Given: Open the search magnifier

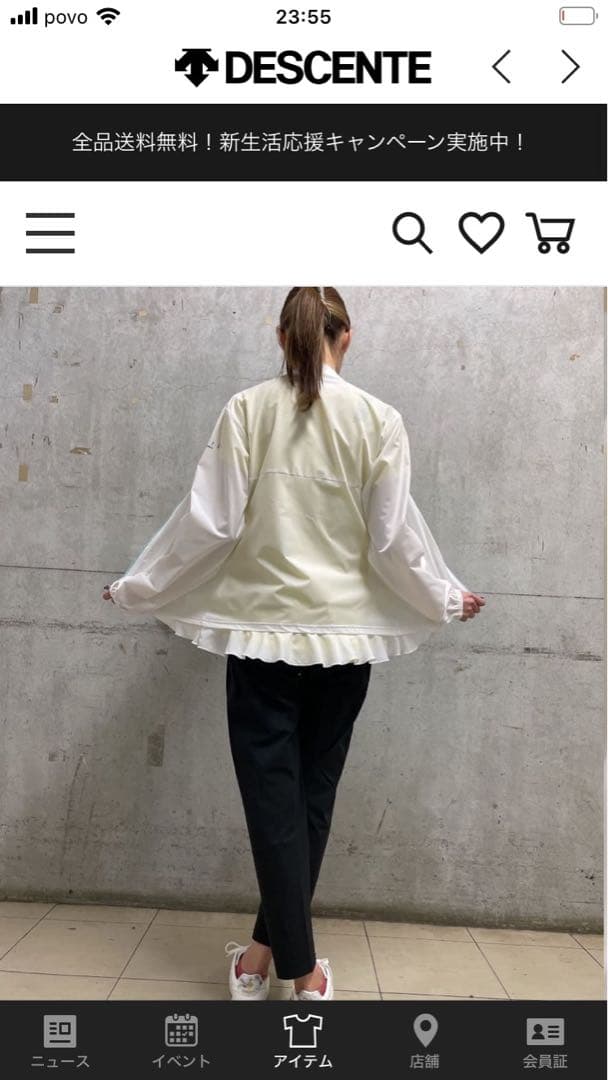Looking at the screenshot, I should (412, 233).
